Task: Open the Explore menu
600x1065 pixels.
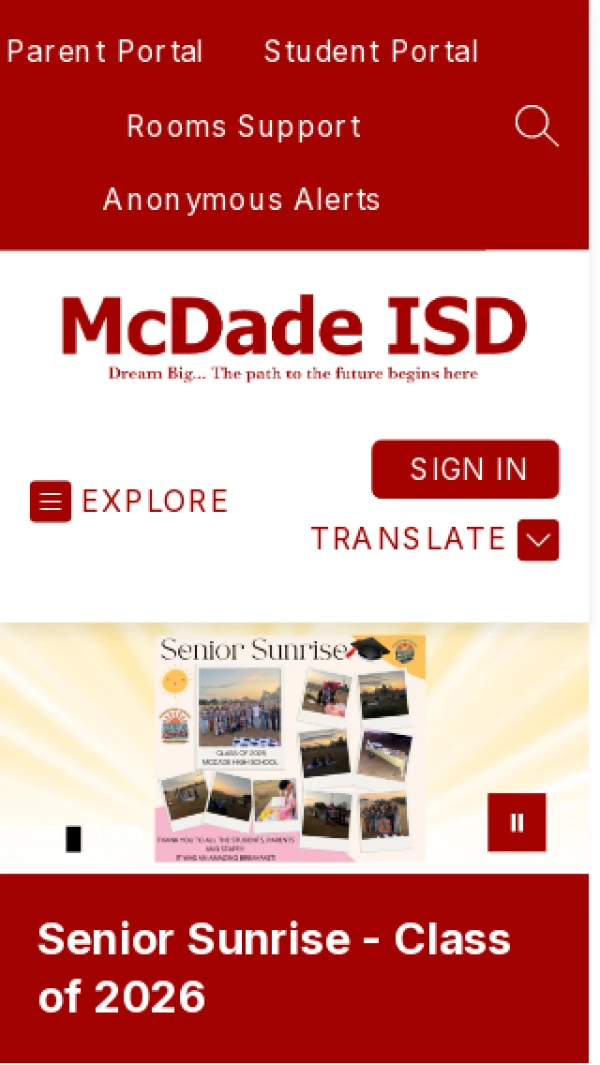Action: (x=130, y=501)
